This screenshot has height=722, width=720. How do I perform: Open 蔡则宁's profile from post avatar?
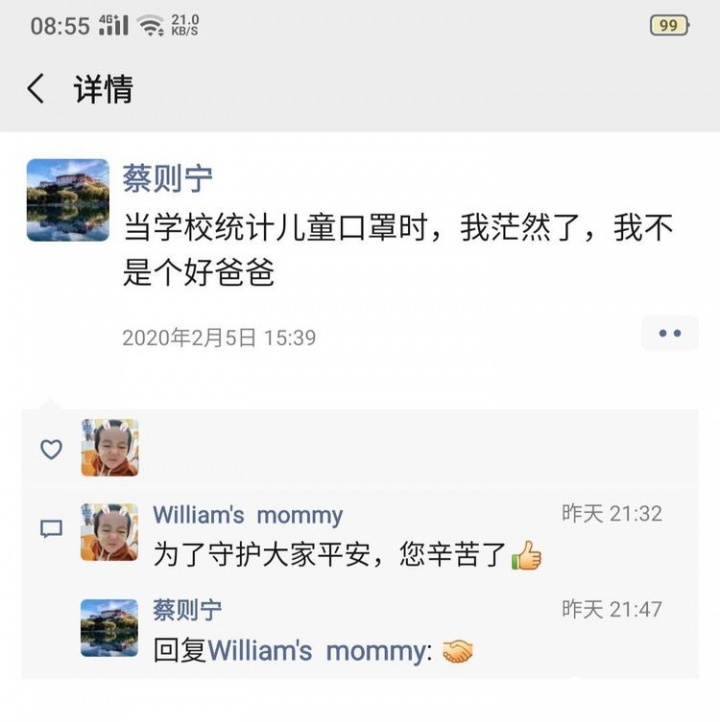coord(67,200)
